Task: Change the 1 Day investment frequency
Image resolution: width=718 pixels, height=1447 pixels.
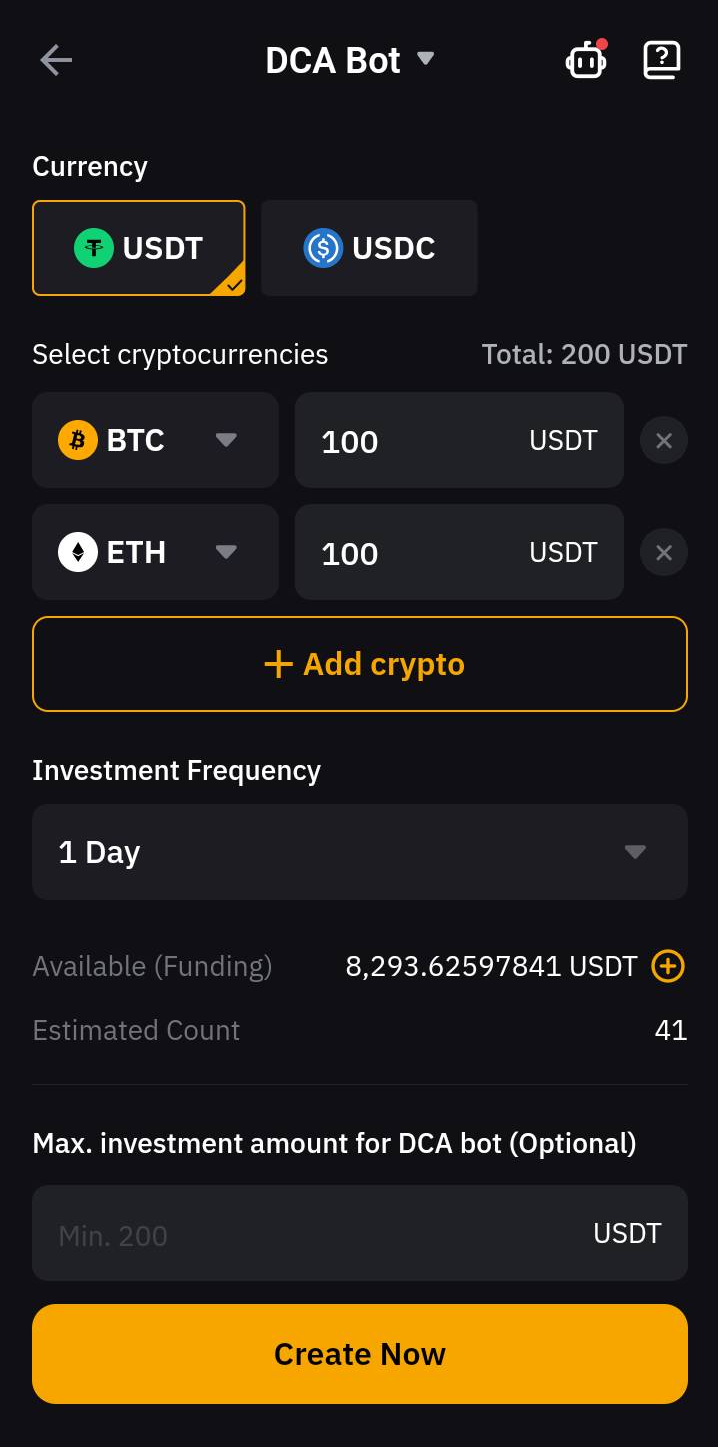Action: click(x=360, y=852)
